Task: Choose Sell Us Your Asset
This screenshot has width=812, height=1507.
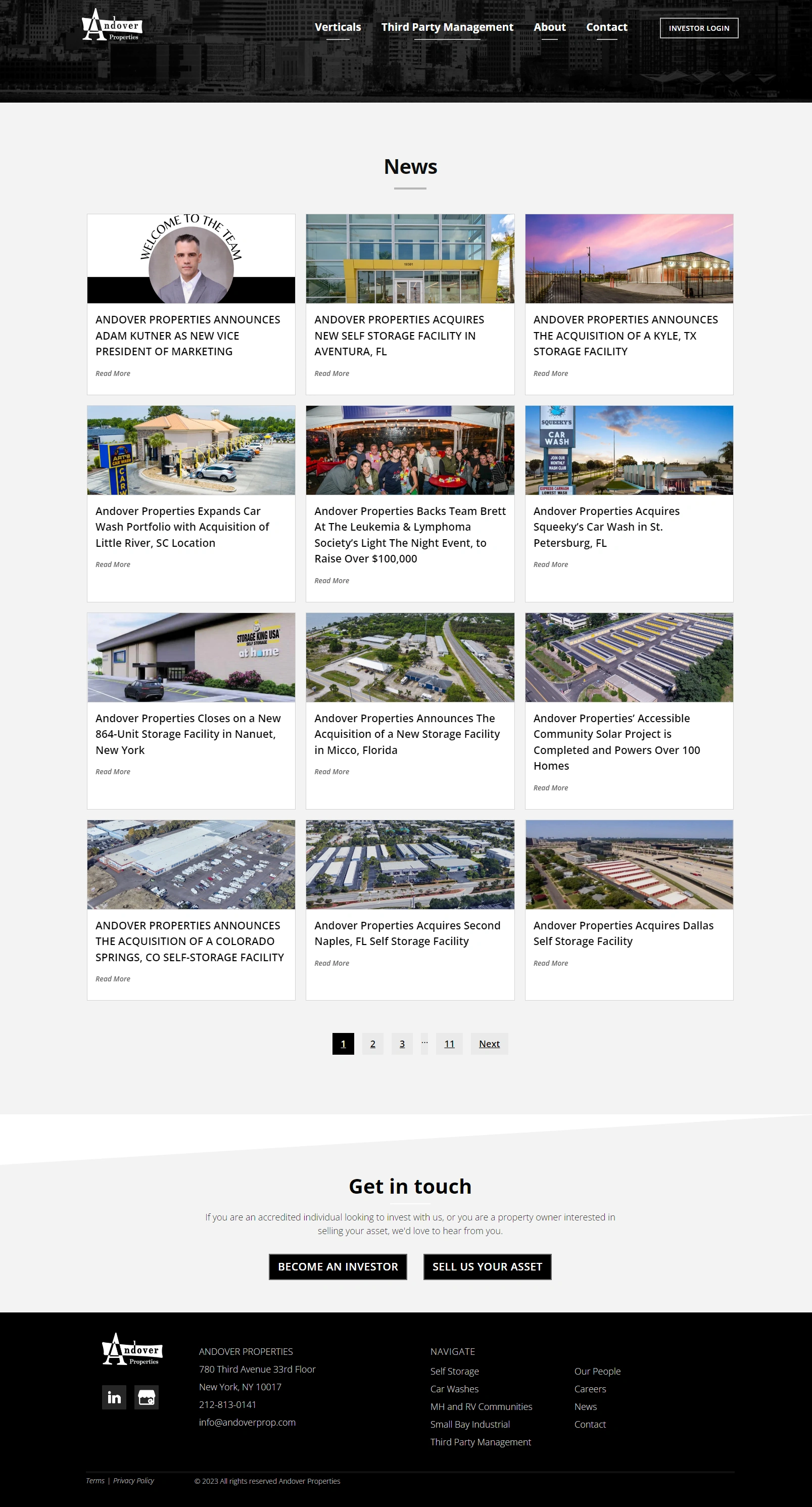Action: [x=487, y=1266]
